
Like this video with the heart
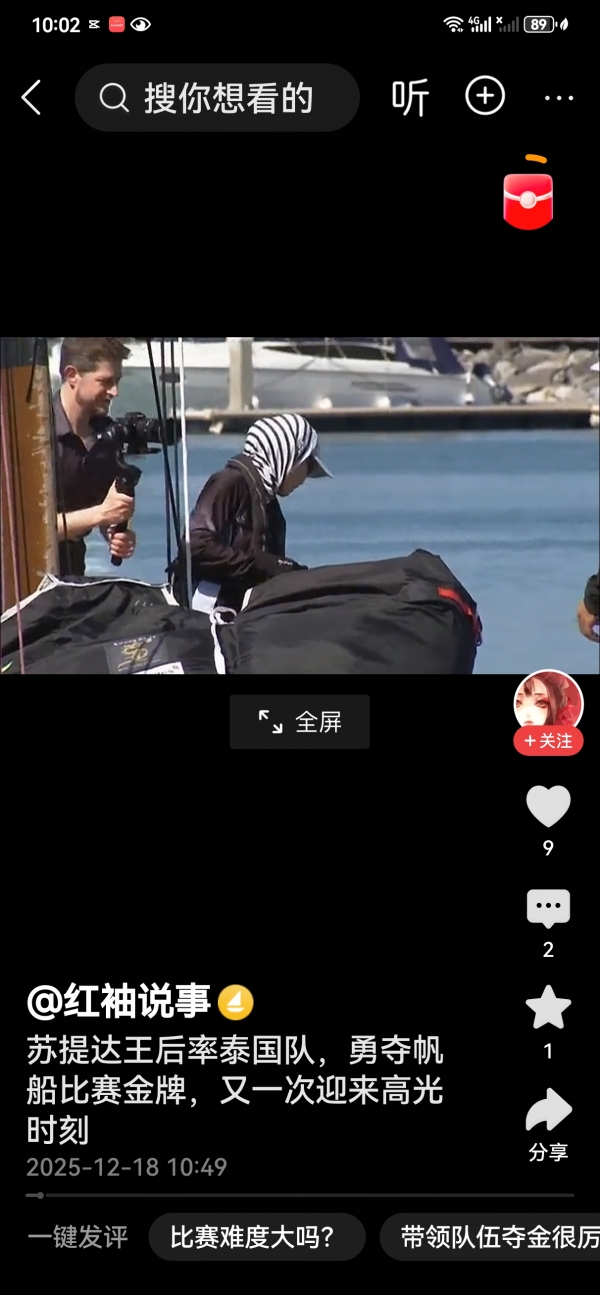tap(548, 807)
